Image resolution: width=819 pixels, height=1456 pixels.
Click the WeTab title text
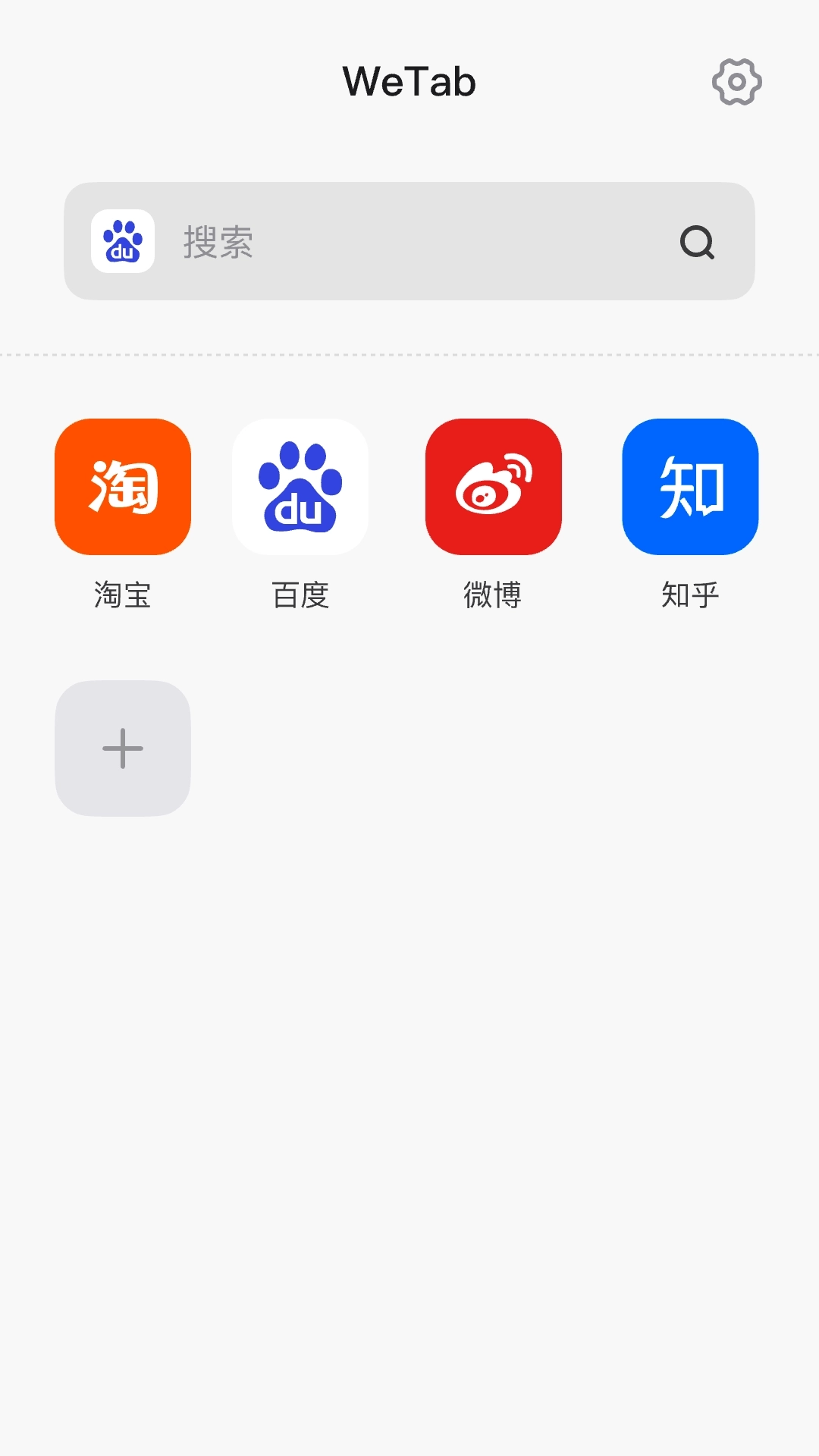409,81
